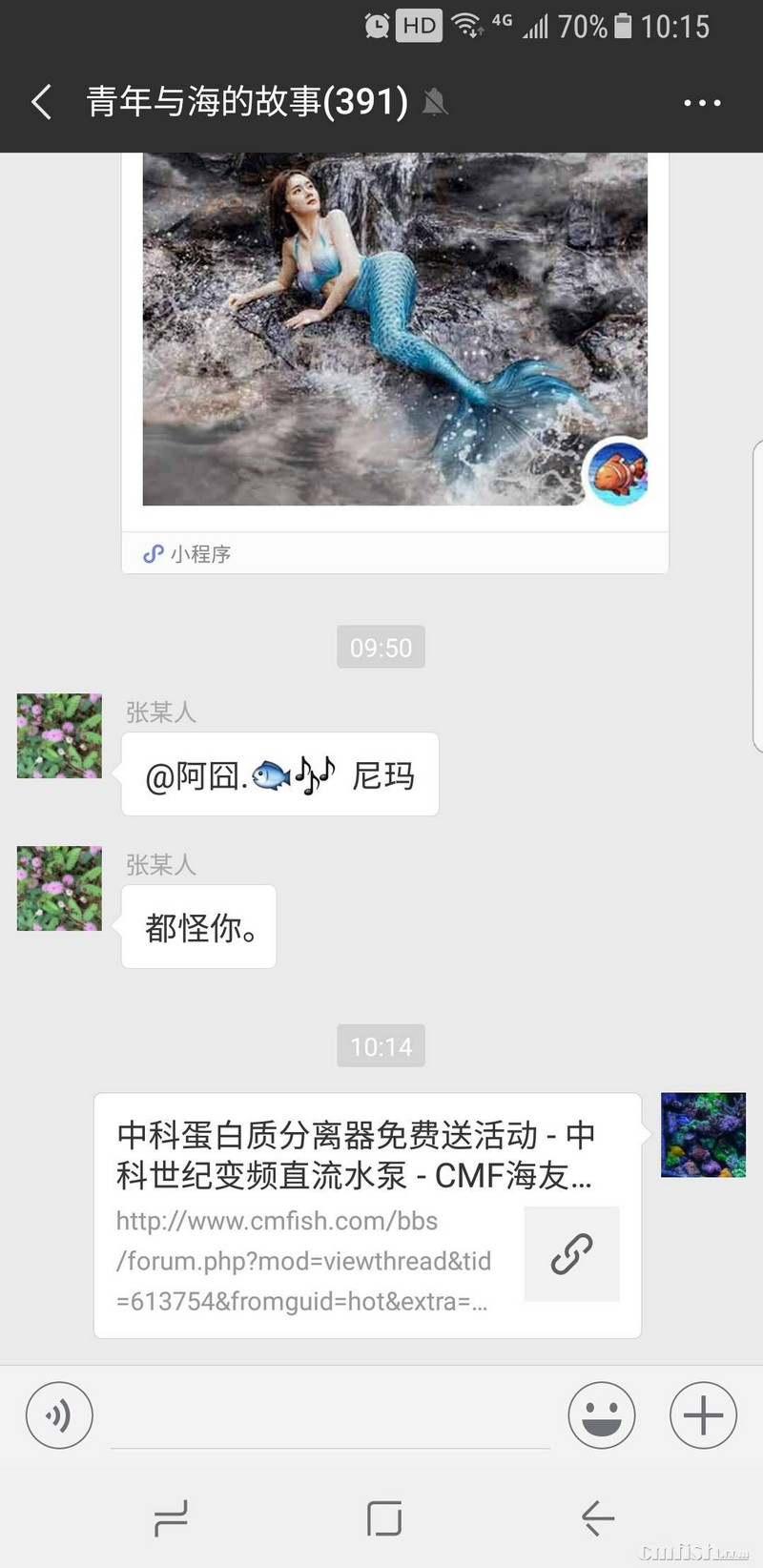Open group chat options via the three-dot menu
The width and height of the screenshot is (763, 1568).
(702, 102)
